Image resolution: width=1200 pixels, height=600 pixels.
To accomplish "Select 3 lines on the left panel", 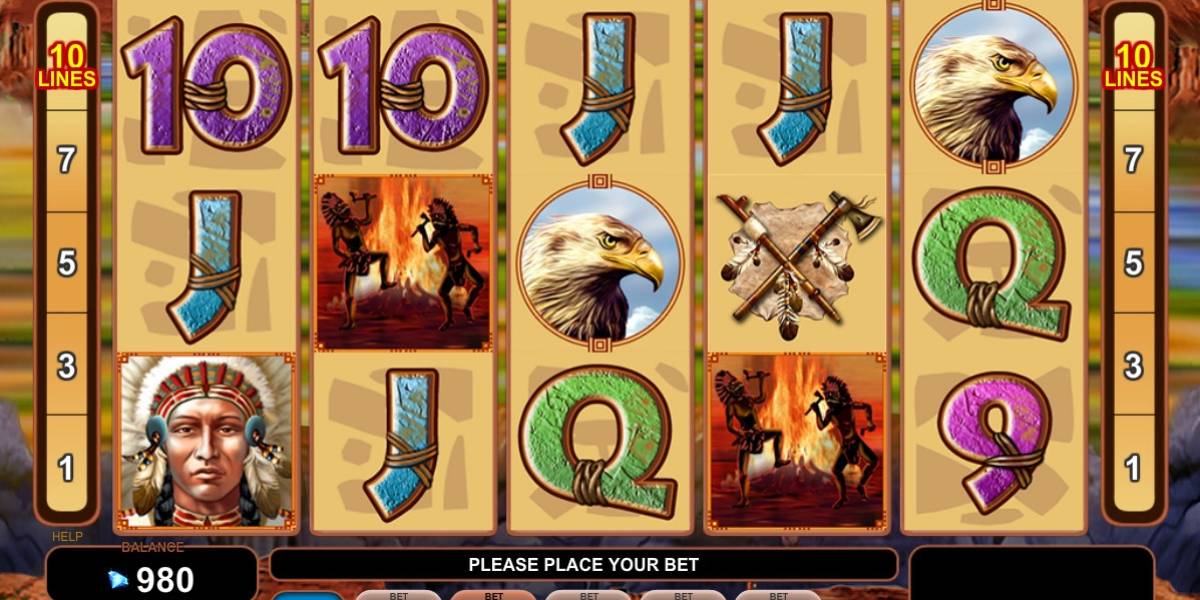I will click(x=67, y=366).
